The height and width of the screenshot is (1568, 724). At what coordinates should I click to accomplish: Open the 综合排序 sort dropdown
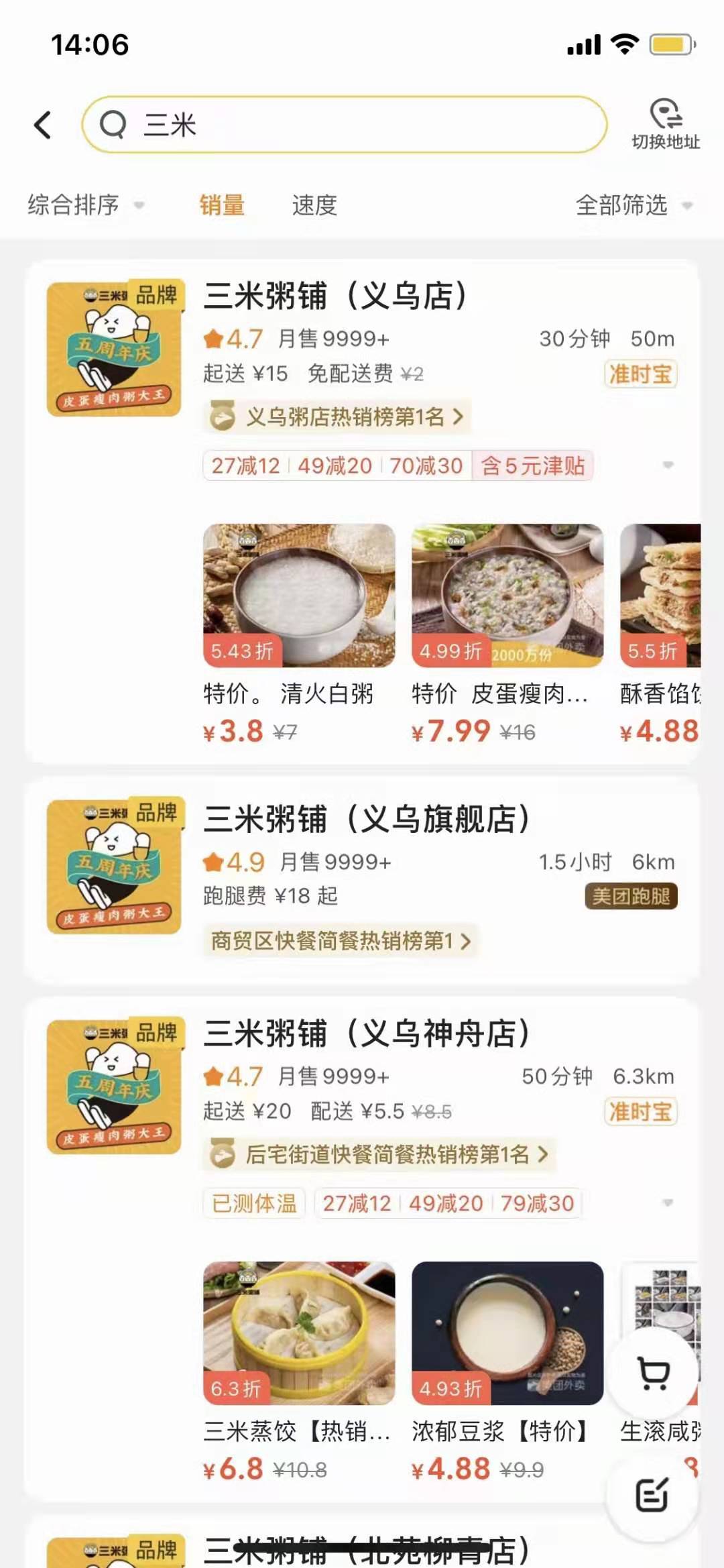85,205
